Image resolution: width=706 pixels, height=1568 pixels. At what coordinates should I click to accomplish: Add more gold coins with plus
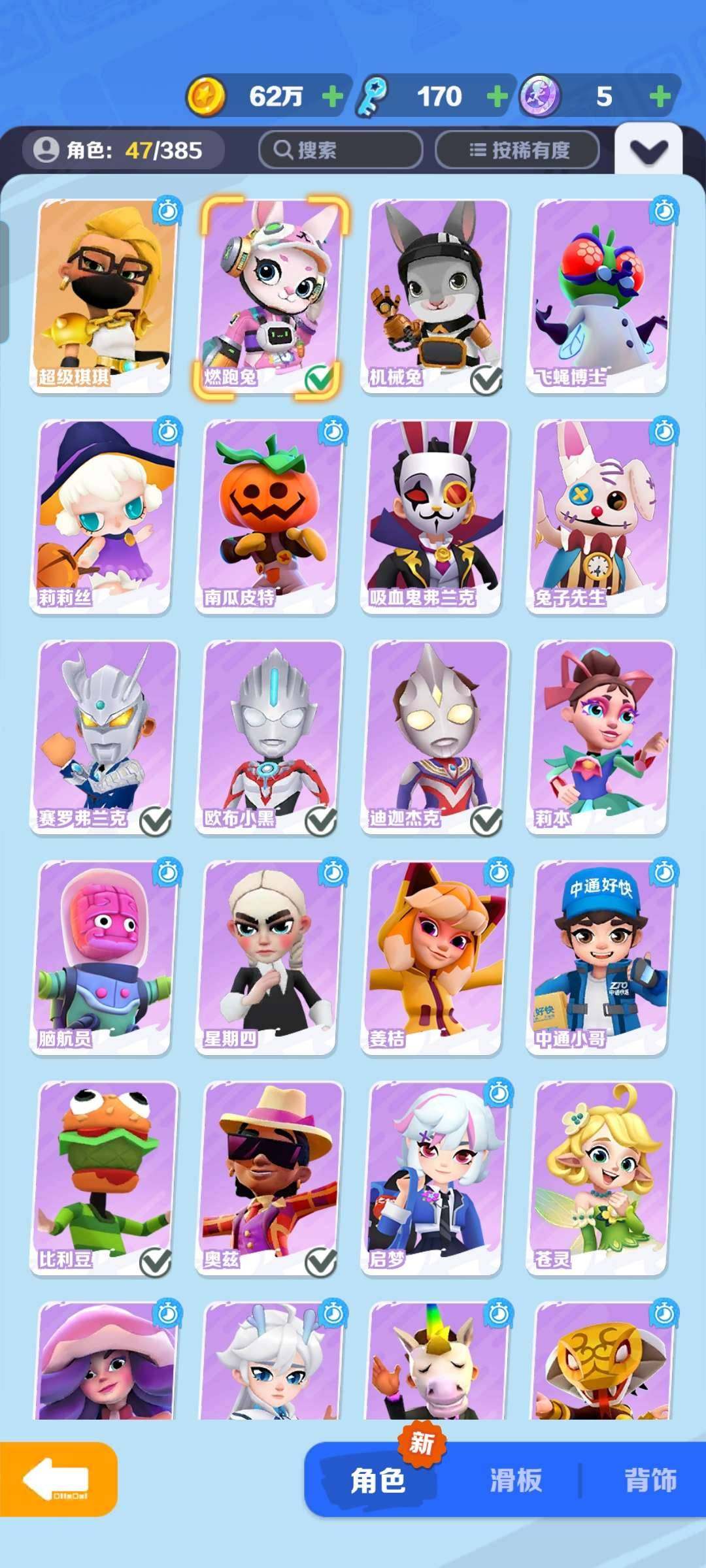pos(333,97)
